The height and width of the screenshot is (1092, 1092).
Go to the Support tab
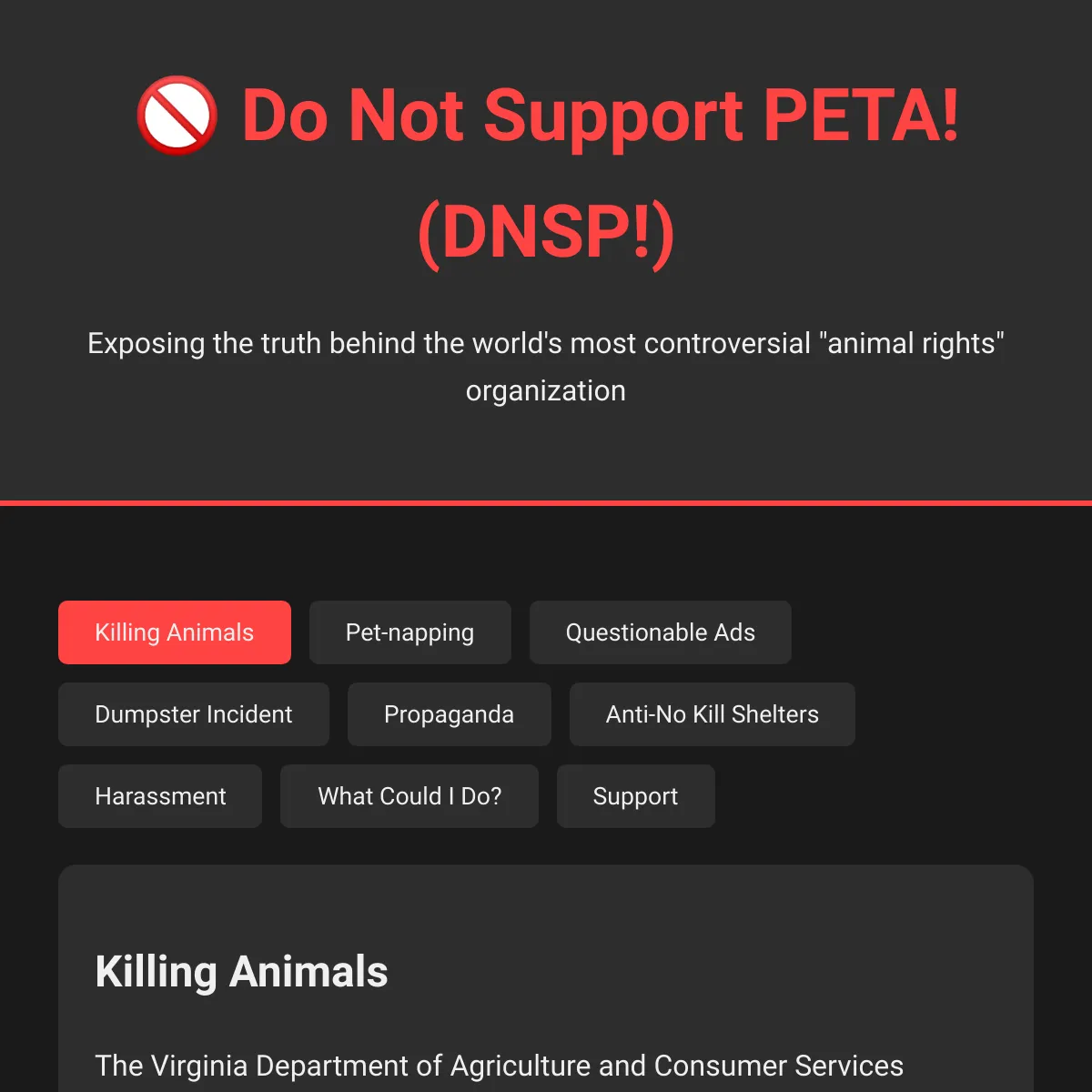(x=635, y=796)
